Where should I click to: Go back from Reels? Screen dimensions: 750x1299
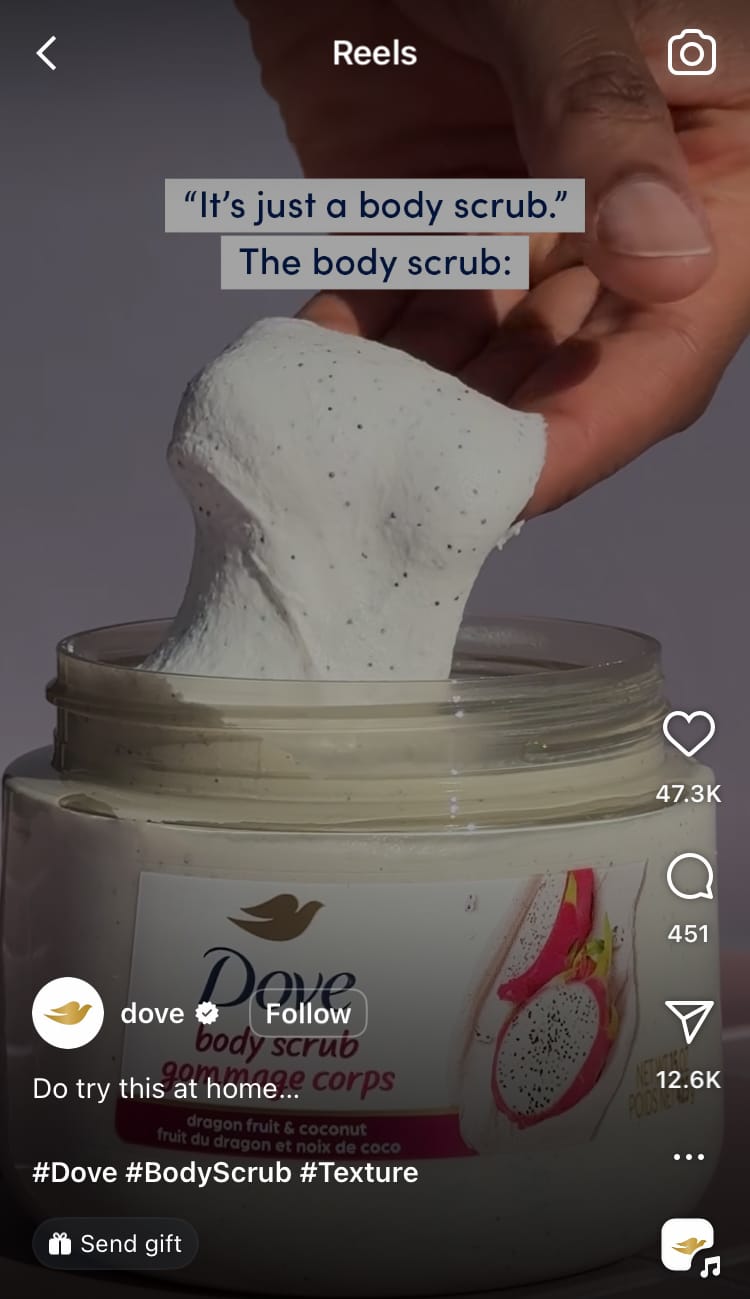point(47,53)
